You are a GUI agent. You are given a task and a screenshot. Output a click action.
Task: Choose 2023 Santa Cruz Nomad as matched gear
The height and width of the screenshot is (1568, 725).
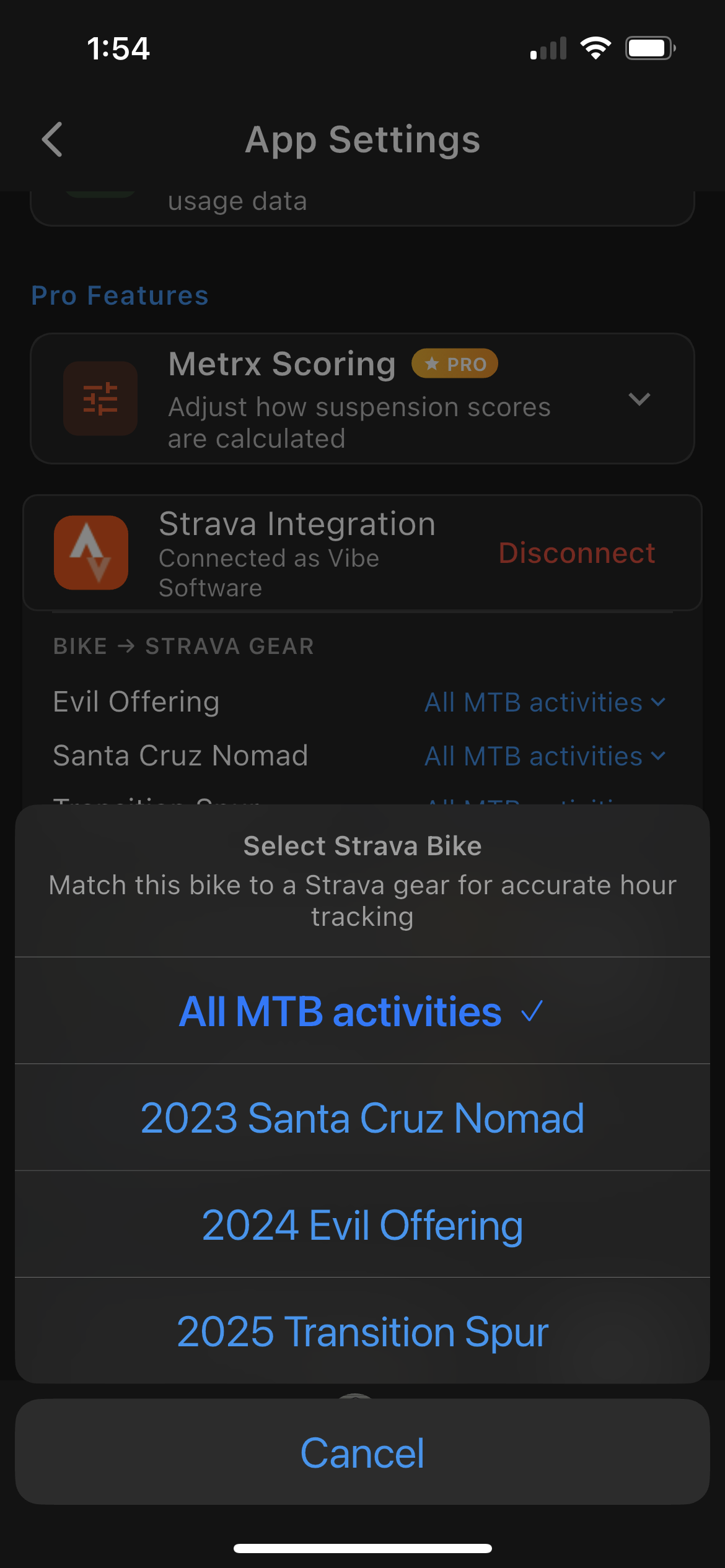click(x=362, y=1117)
